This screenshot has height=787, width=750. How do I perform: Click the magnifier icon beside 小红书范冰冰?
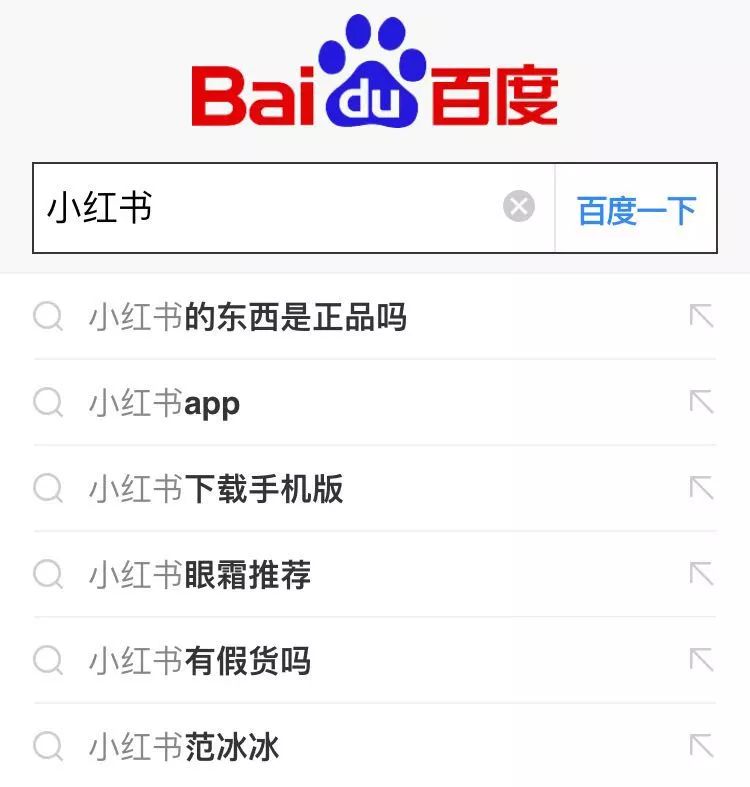click(47, 745)
